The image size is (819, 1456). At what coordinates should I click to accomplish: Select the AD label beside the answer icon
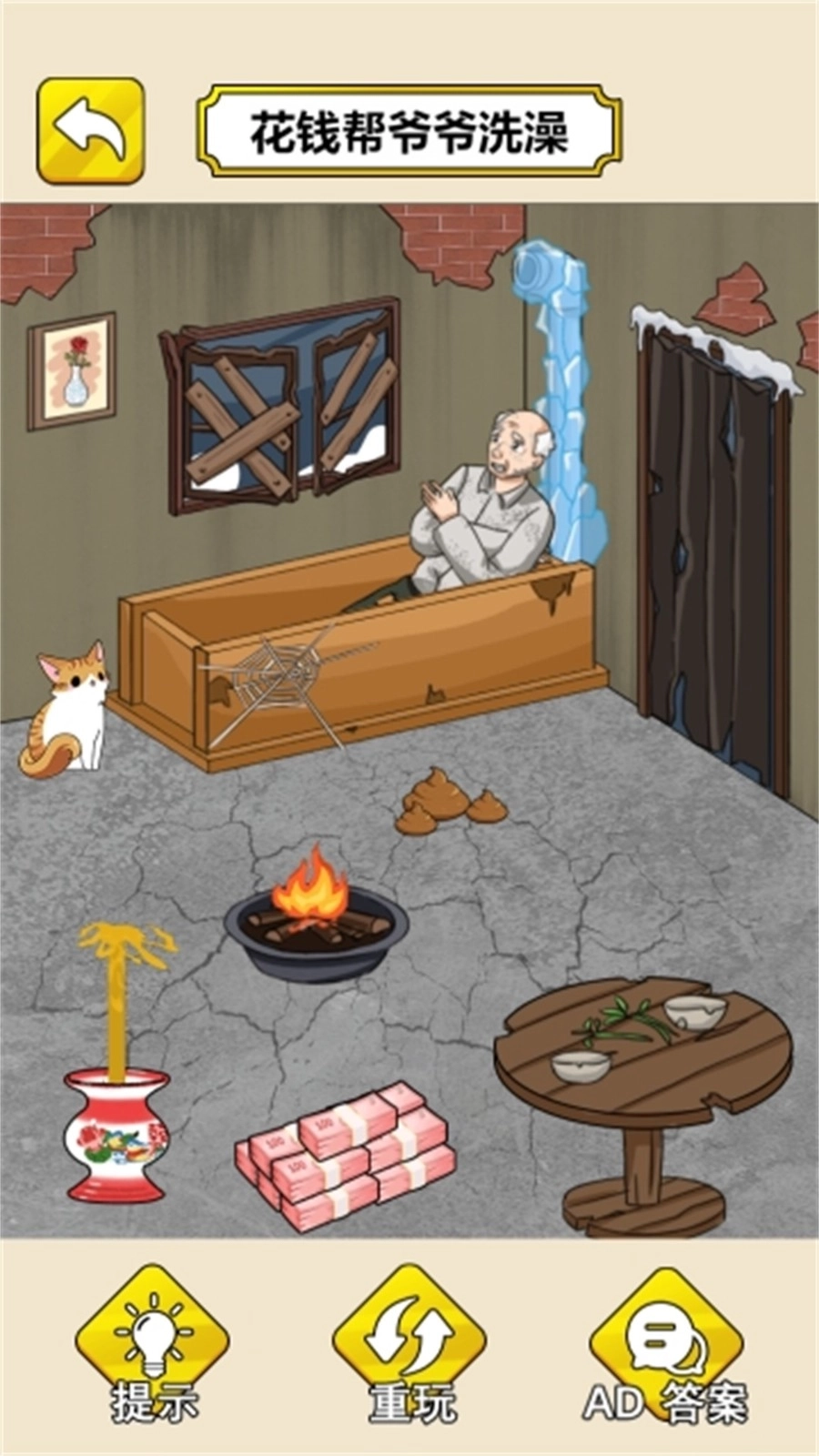(x=612, y=1404)
